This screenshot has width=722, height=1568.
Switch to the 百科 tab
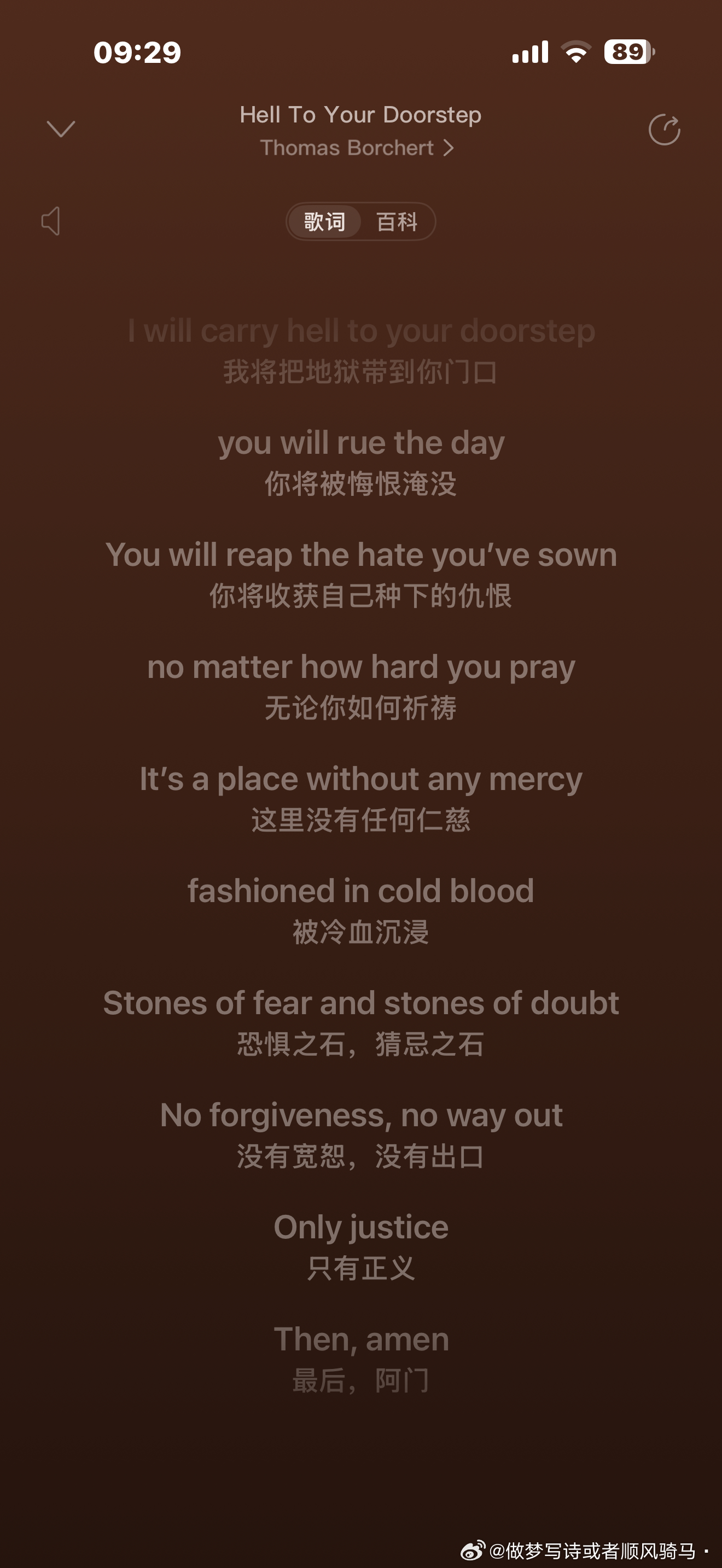(x=397, y=221)
